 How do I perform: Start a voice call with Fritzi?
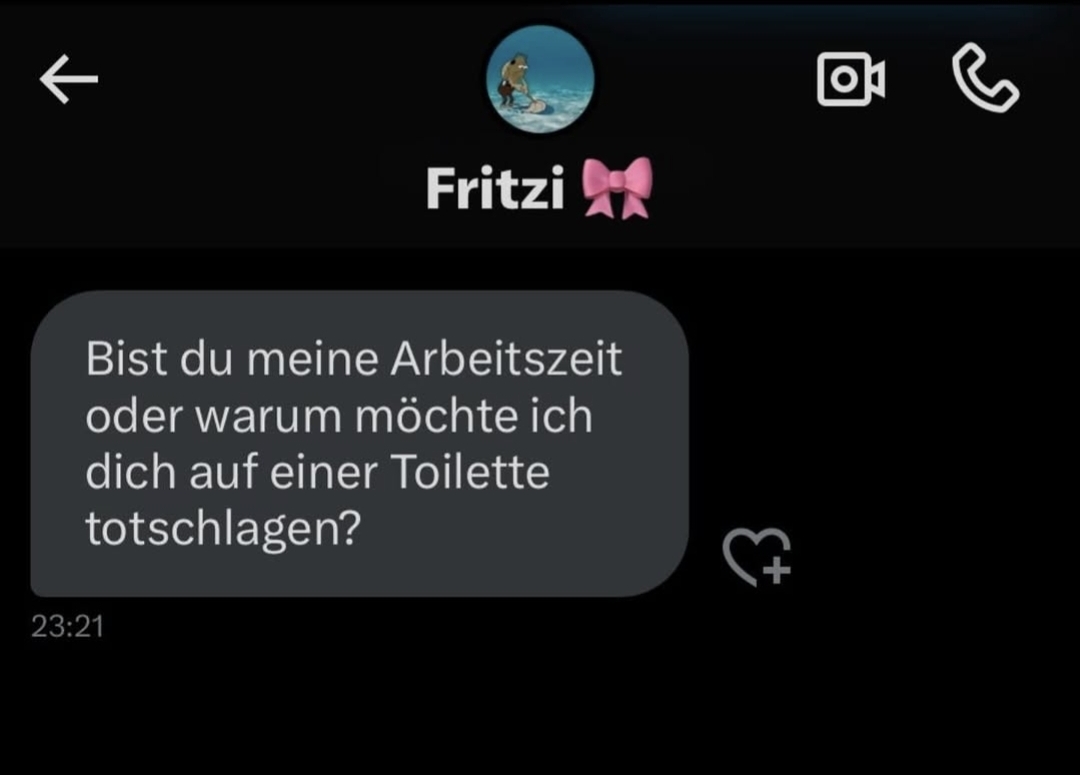coord(985,79)
